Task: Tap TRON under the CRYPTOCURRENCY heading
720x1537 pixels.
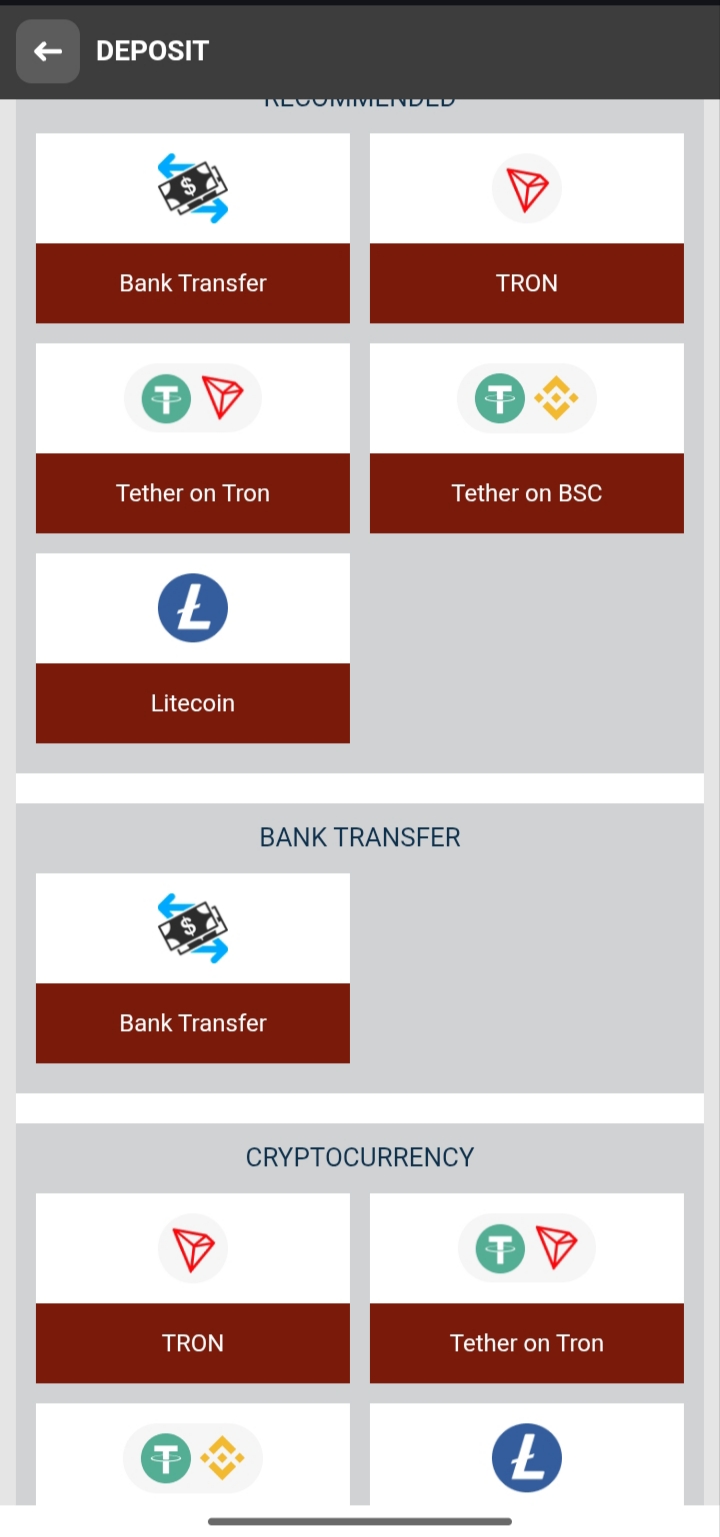Action: (193, 1288)
